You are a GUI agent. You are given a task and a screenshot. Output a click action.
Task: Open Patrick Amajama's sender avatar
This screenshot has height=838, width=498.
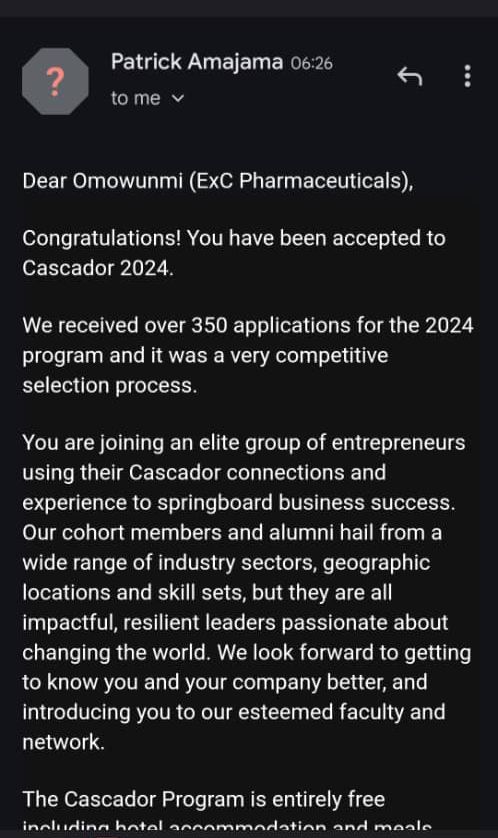coord(55,81)
